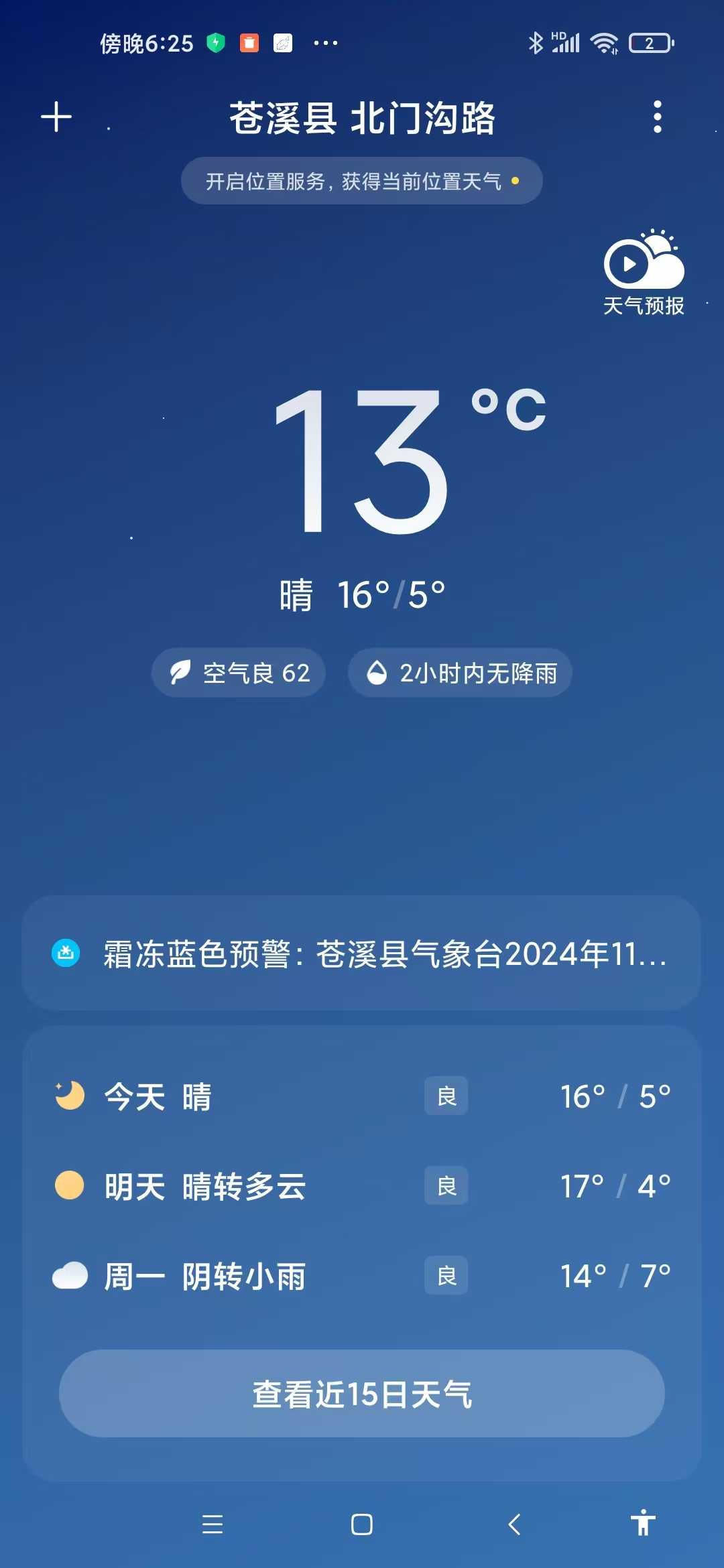Go back using the system navigation bar

[x=514, y=1524]
